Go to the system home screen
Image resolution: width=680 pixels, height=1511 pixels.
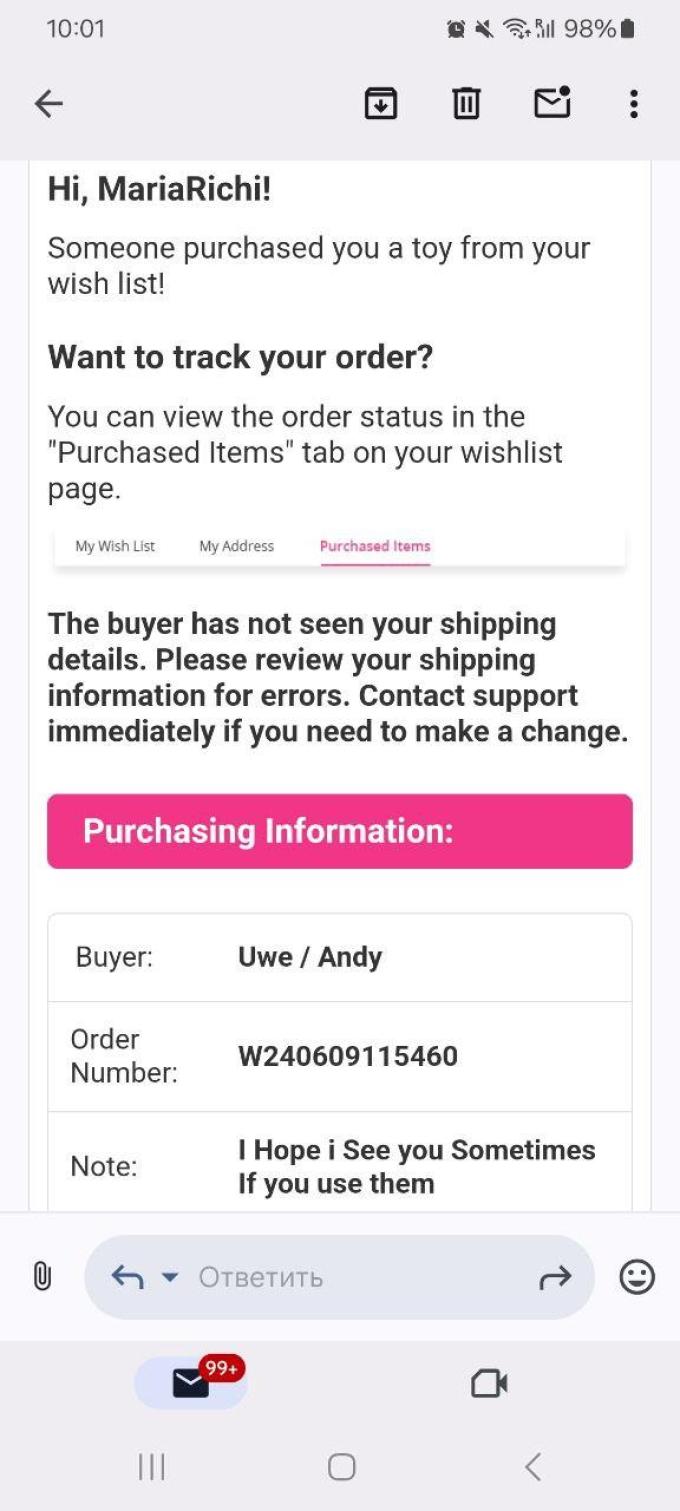tap(341, 1467)
